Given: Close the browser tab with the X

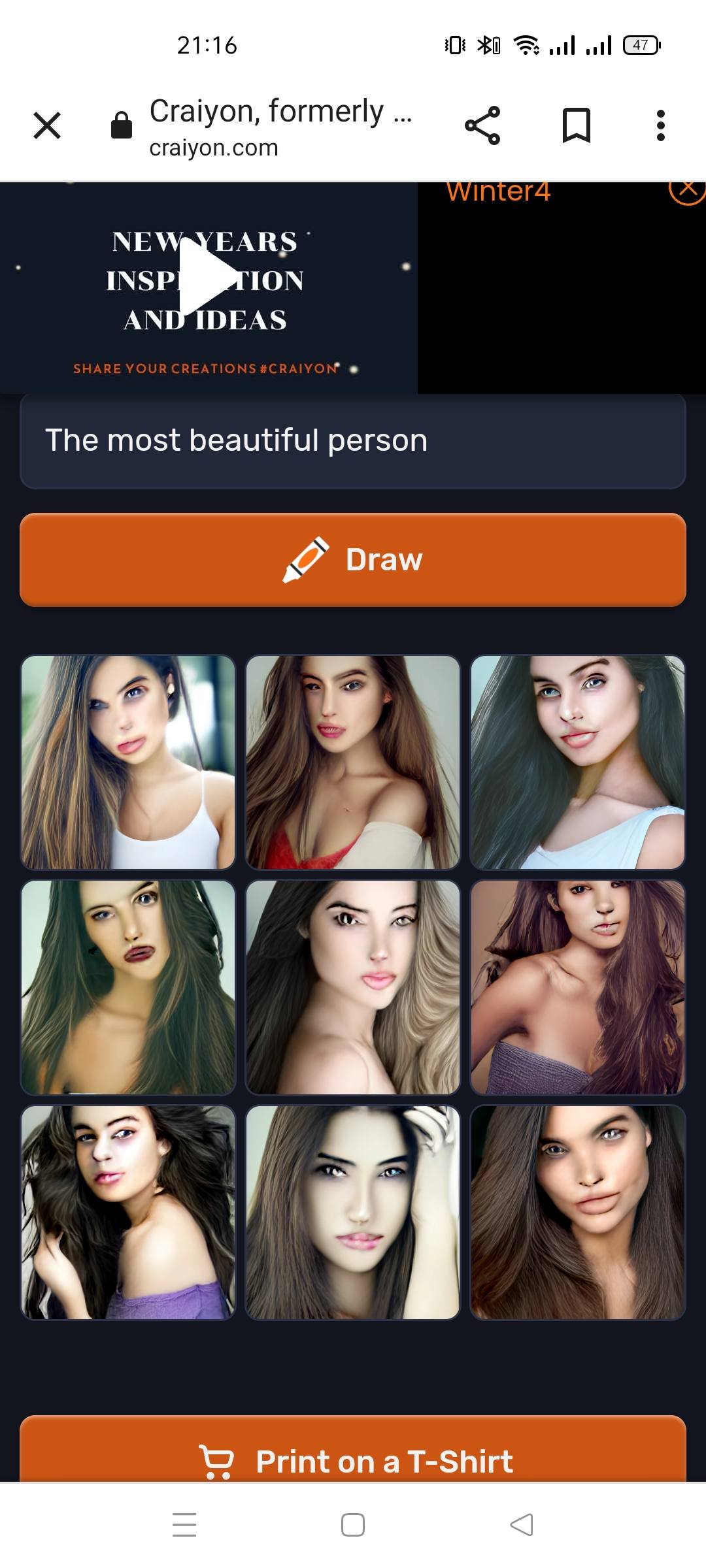Looking at the screenshot, I should pyautogui.click(x=47, y=125).
